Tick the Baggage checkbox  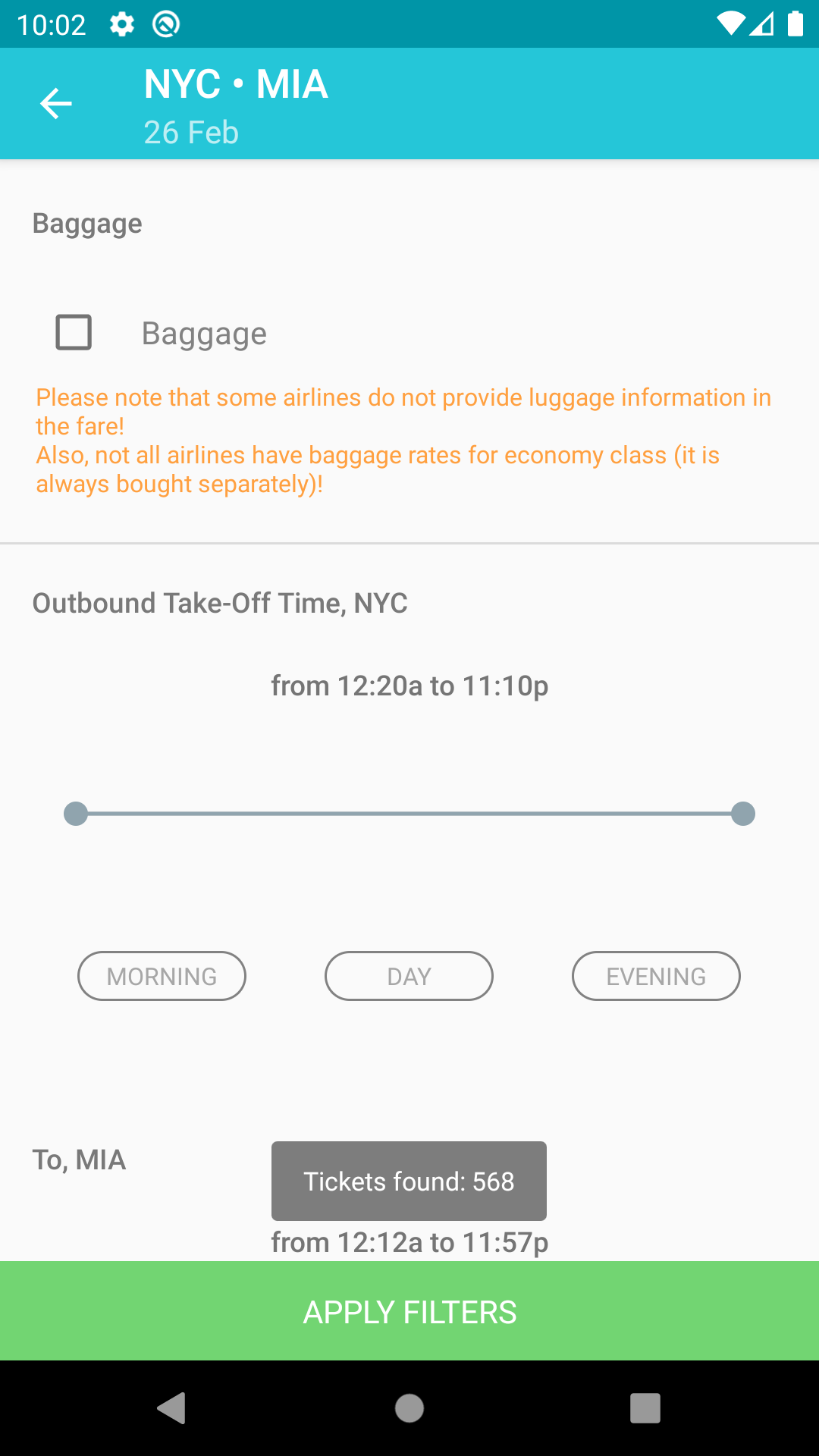pos(74,332)
